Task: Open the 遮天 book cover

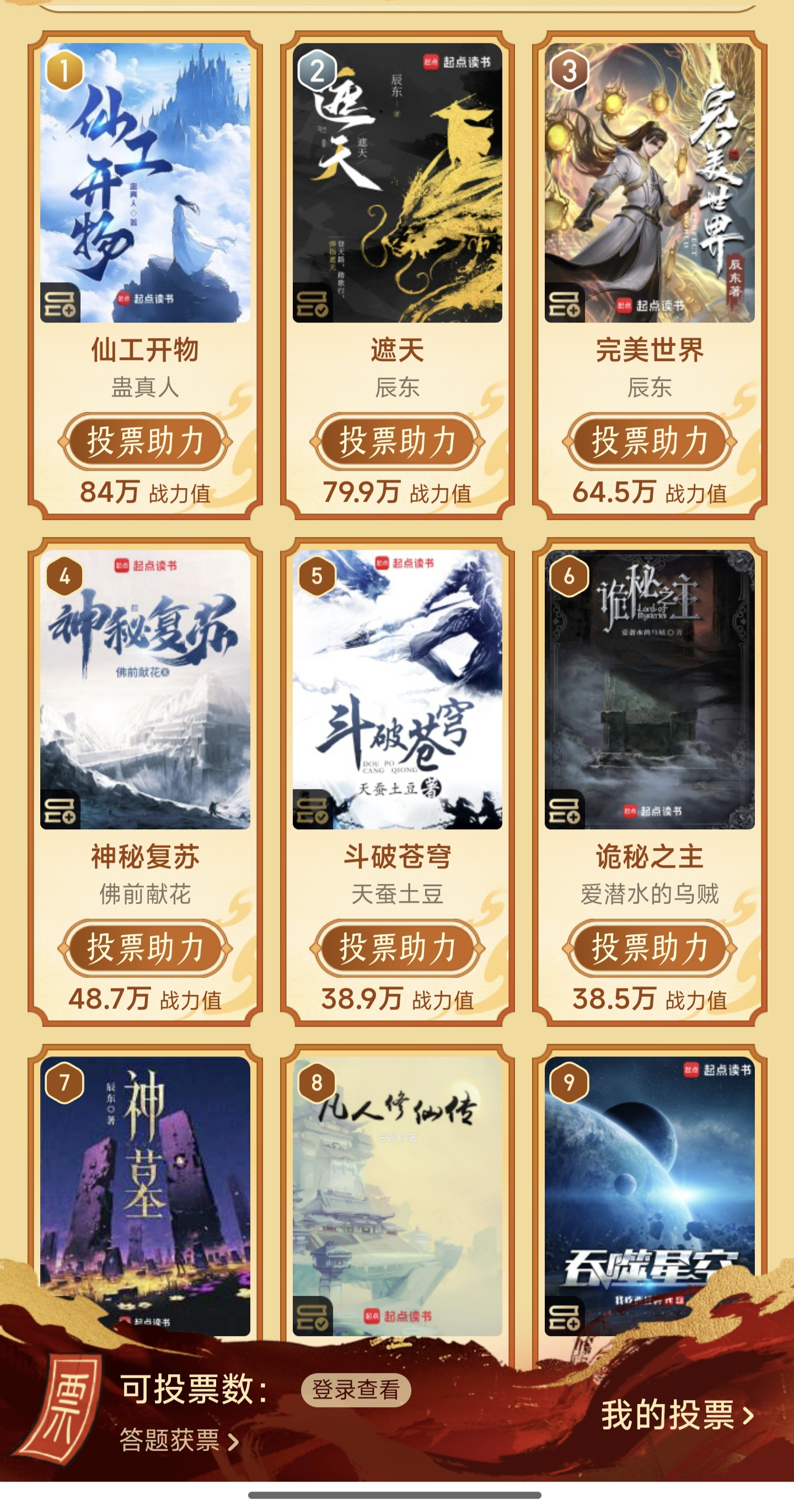Action: 398,176
